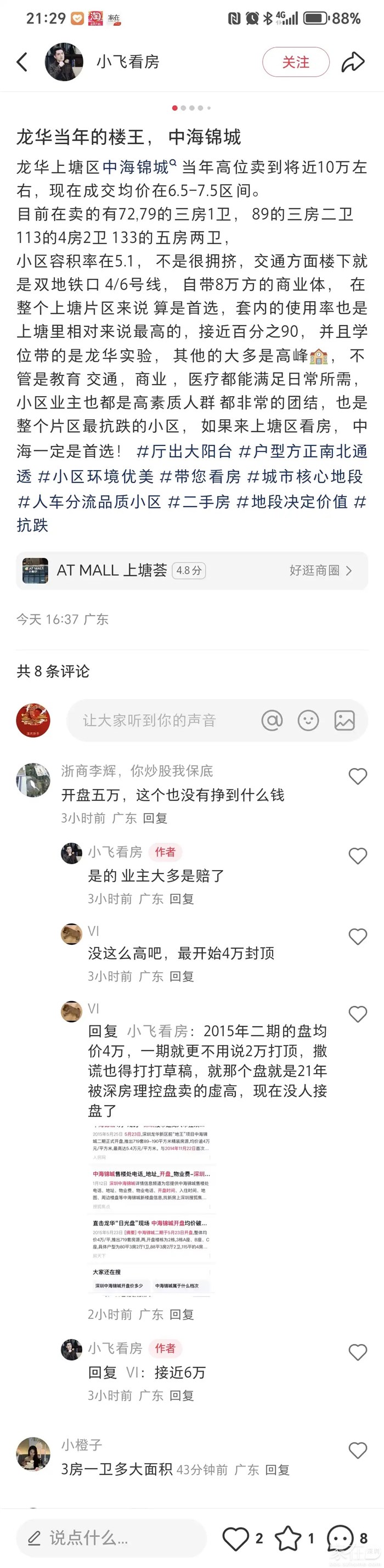Like 小橙子's comment about 3房一卫
The height and width of the screenshot is (1568, 384).
pyautogui.click(x=357, y=1450)
